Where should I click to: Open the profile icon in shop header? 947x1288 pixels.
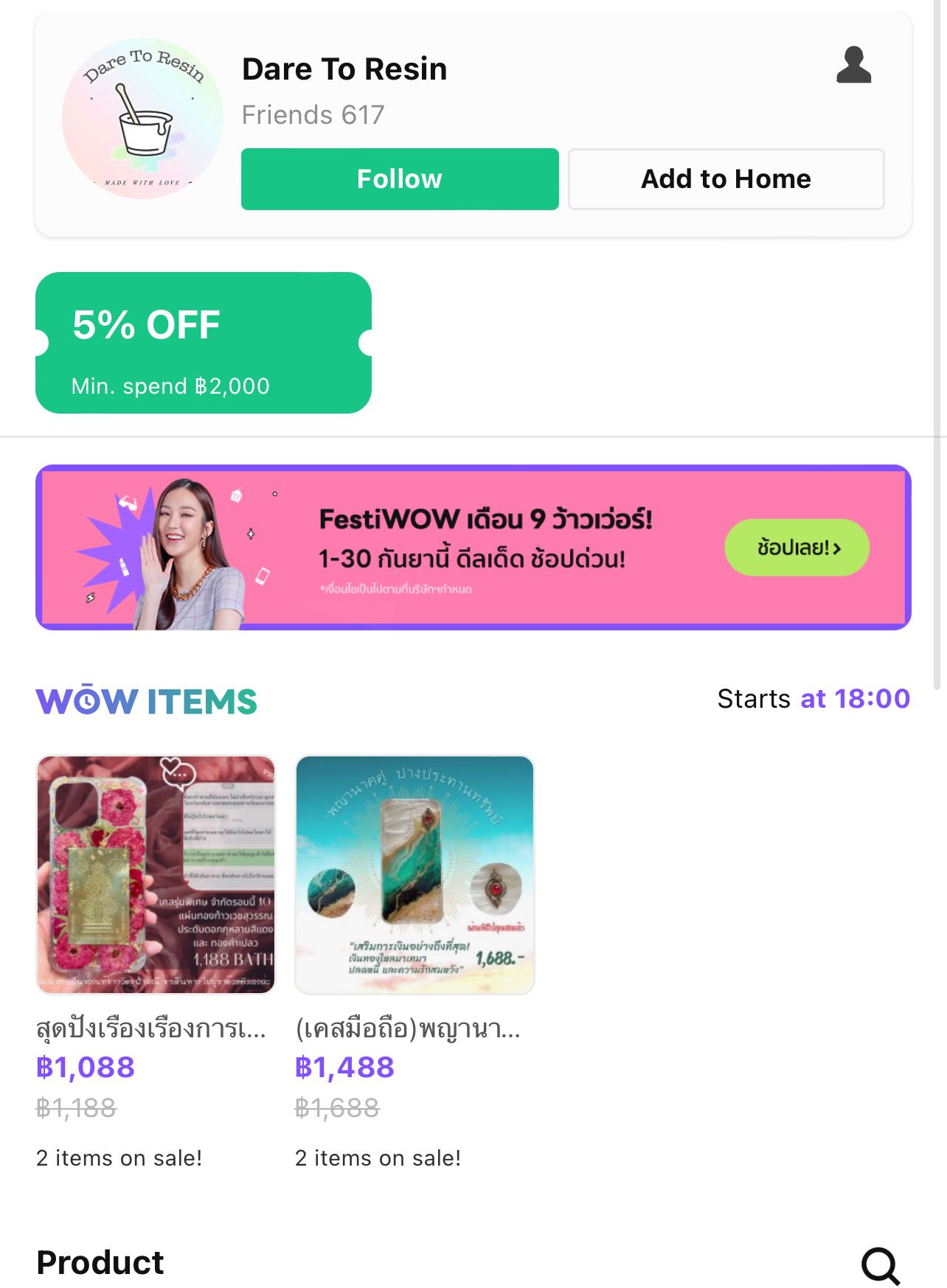853,66
